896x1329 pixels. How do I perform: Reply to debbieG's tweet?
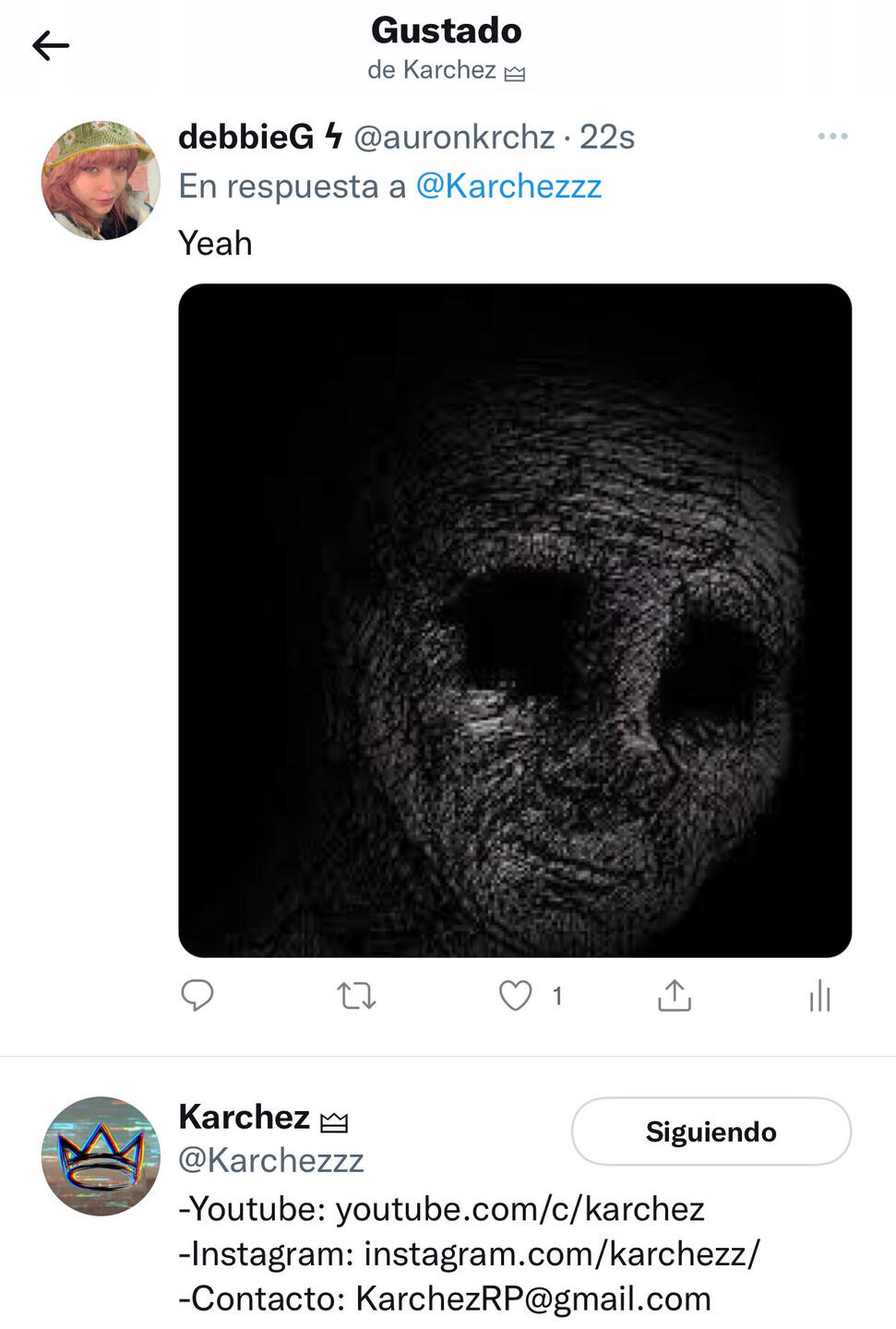(x=197, y=996)
